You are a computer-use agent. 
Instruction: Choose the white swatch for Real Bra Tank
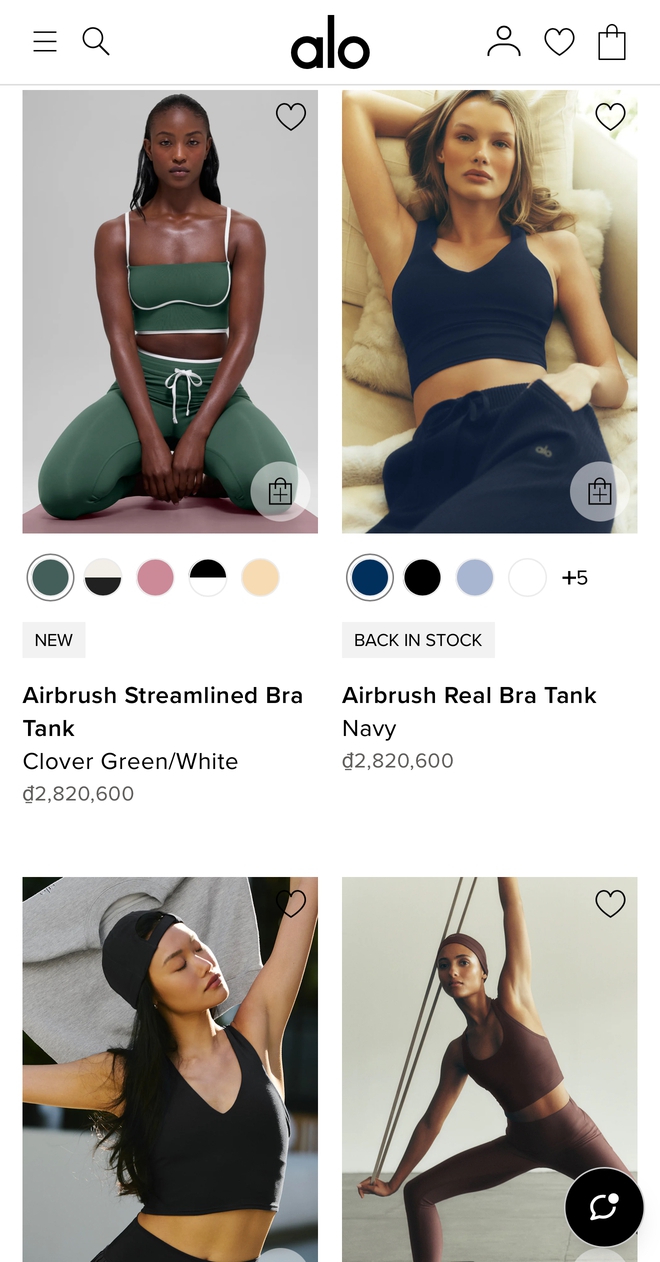tap(527, 578)
